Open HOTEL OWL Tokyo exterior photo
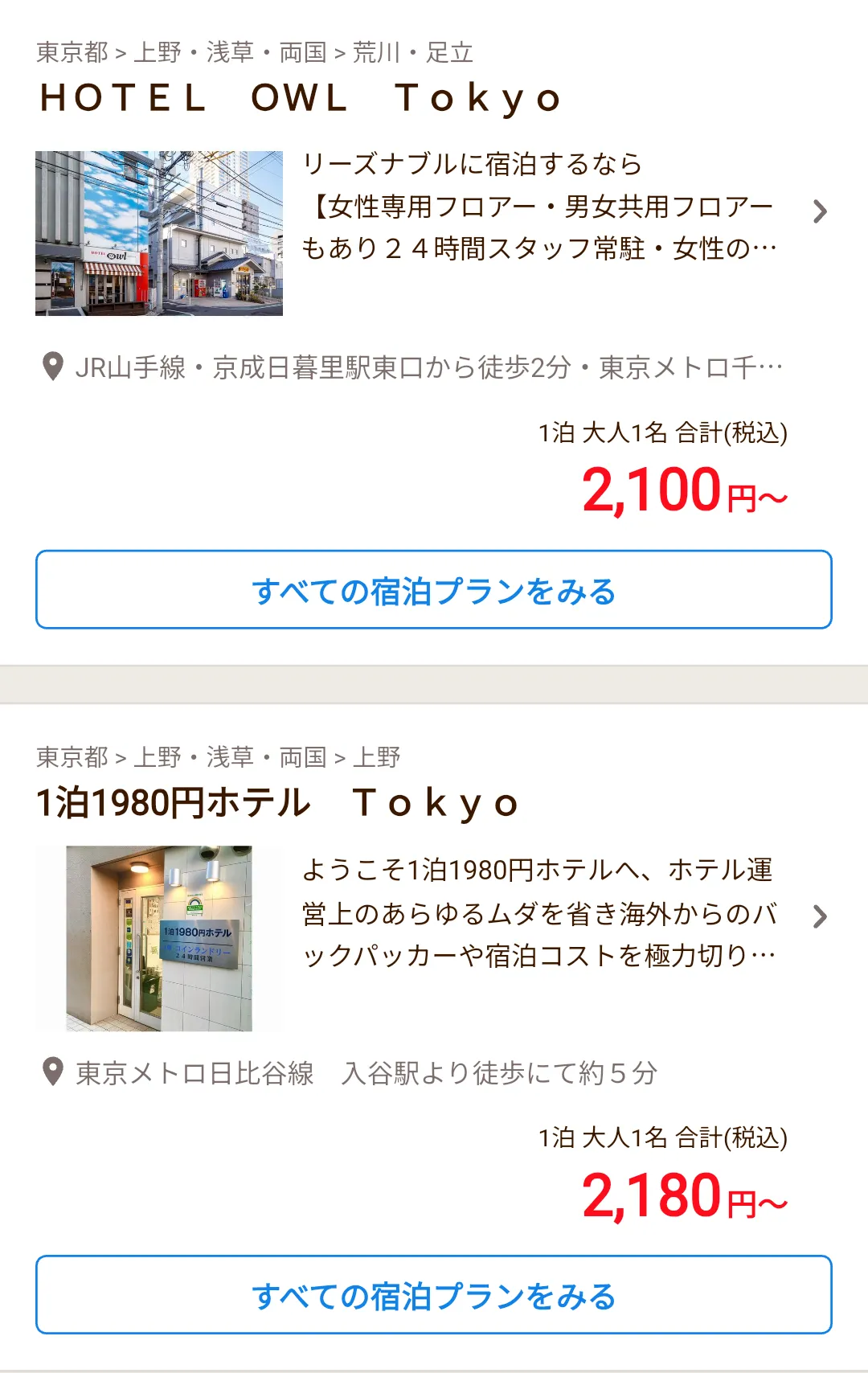The width and height of the screenshot is (868, 1373). coord(161,232)
